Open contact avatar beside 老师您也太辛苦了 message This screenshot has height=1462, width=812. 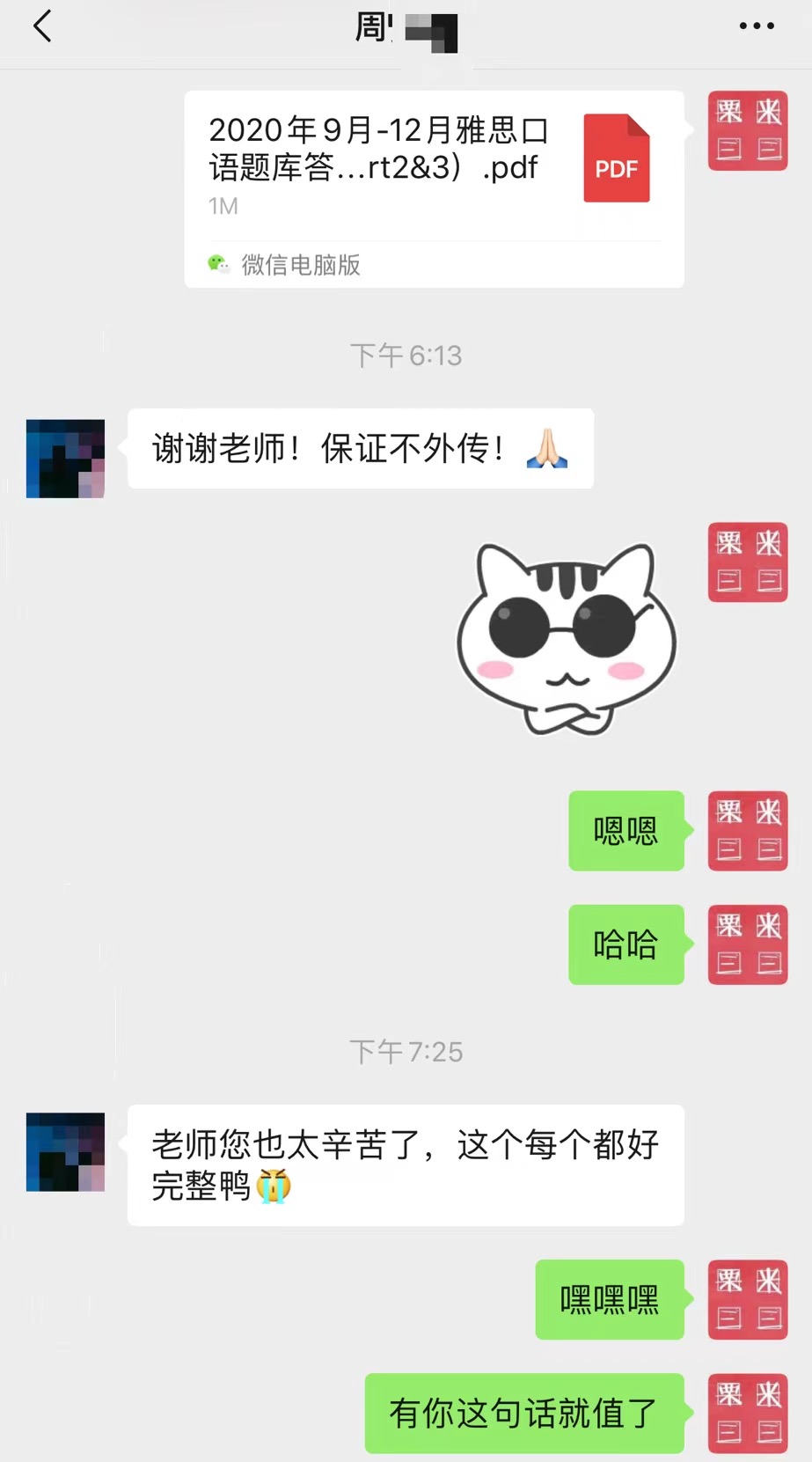click(x=65, y=1152)
